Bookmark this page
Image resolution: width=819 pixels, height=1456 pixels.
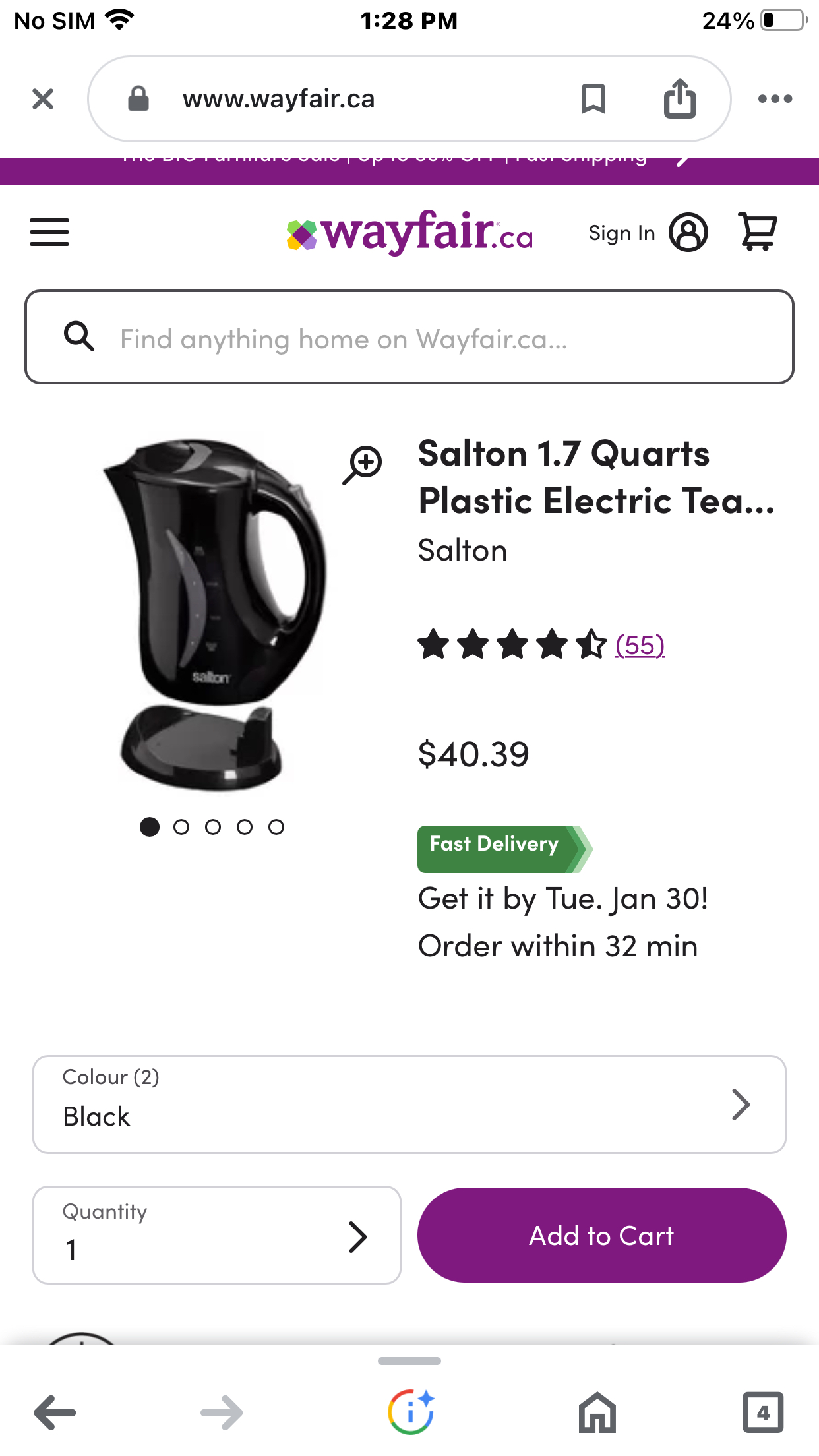pyautogui.click(x=593, y=99)
